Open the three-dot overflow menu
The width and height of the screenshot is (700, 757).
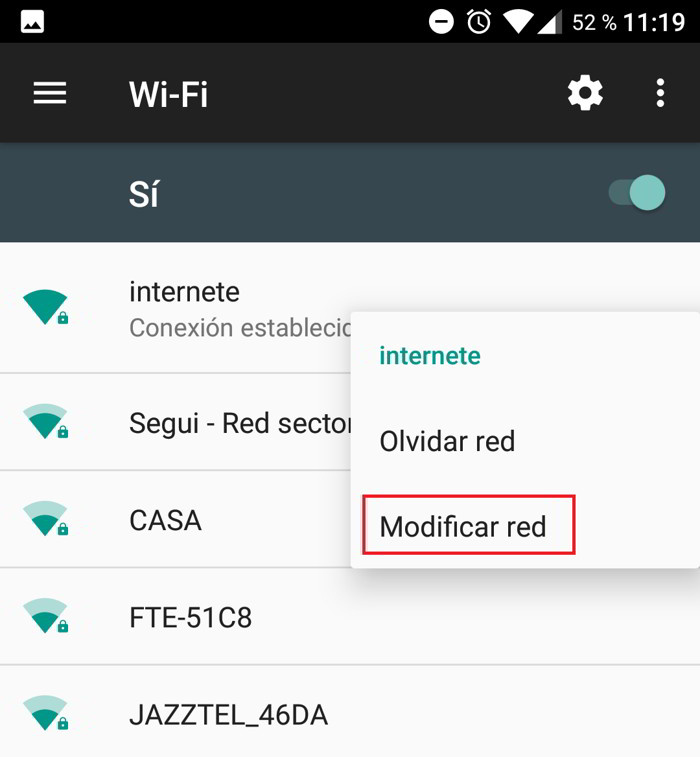660,94
